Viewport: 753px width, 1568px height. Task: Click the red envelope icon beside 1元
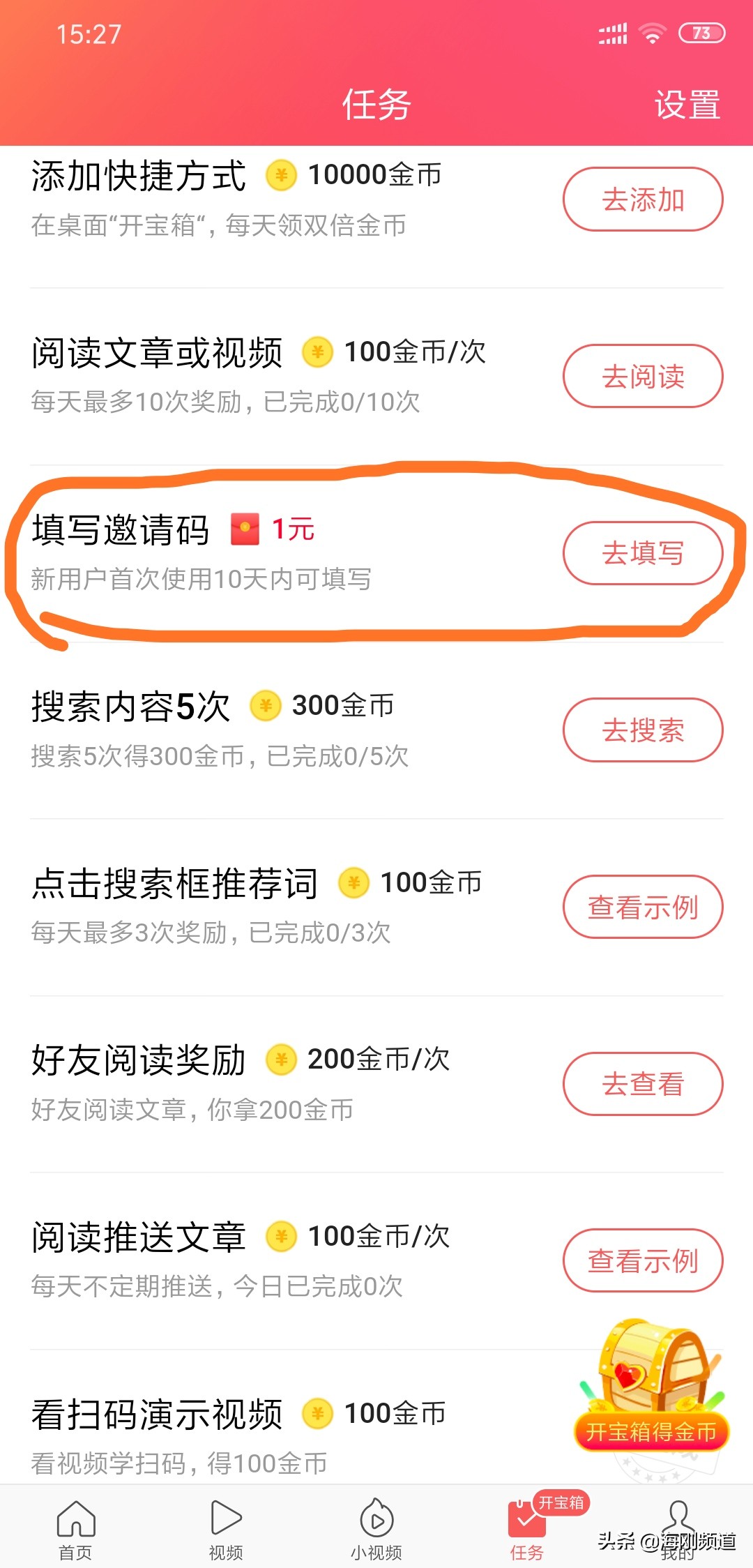pyautogui.click(x=245, y=530)
